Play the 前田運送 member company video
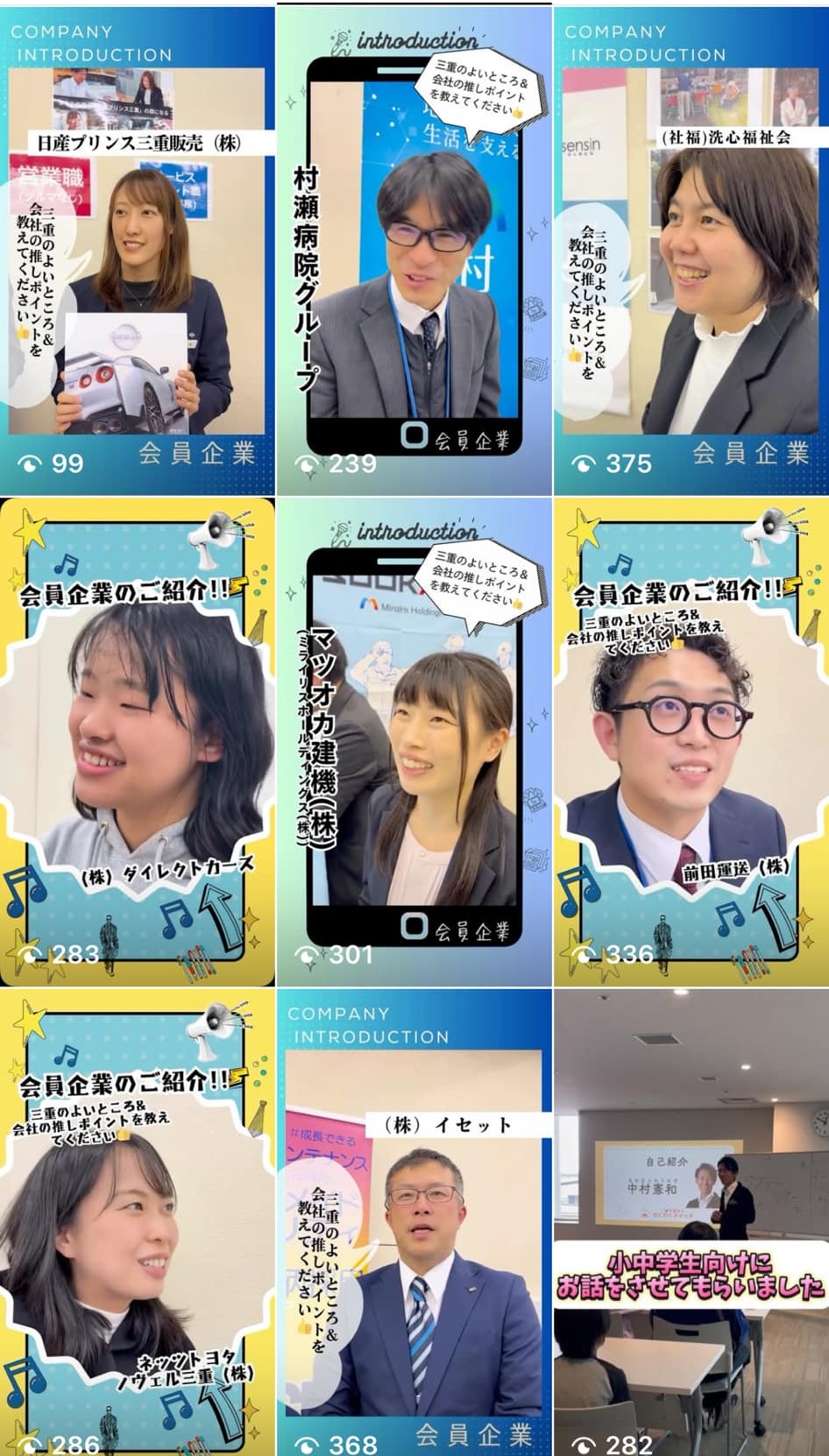Screen dimensions: 829x1456 pos(691,741)
